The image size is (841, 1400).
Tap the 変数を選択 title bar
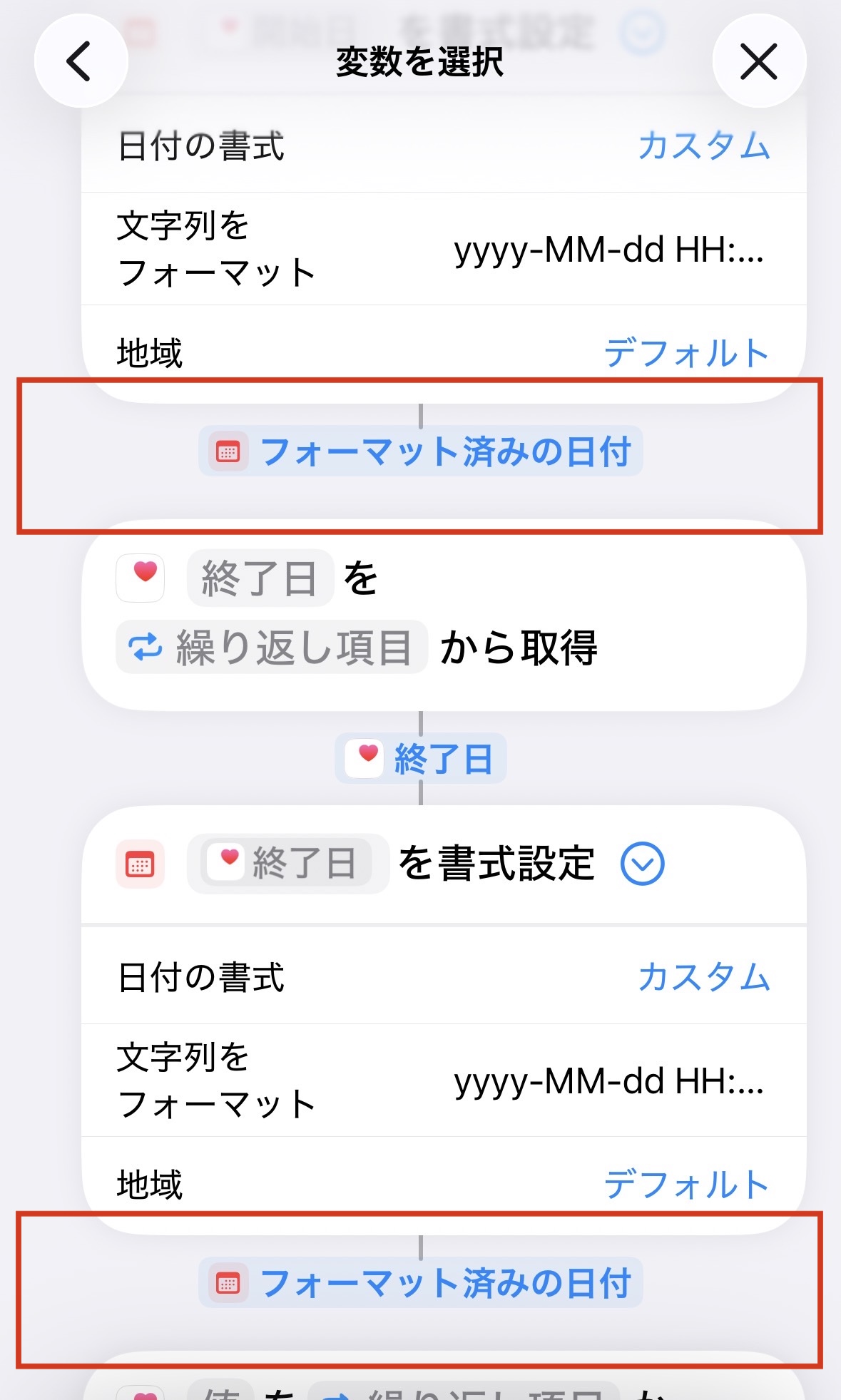pos(420,61)
